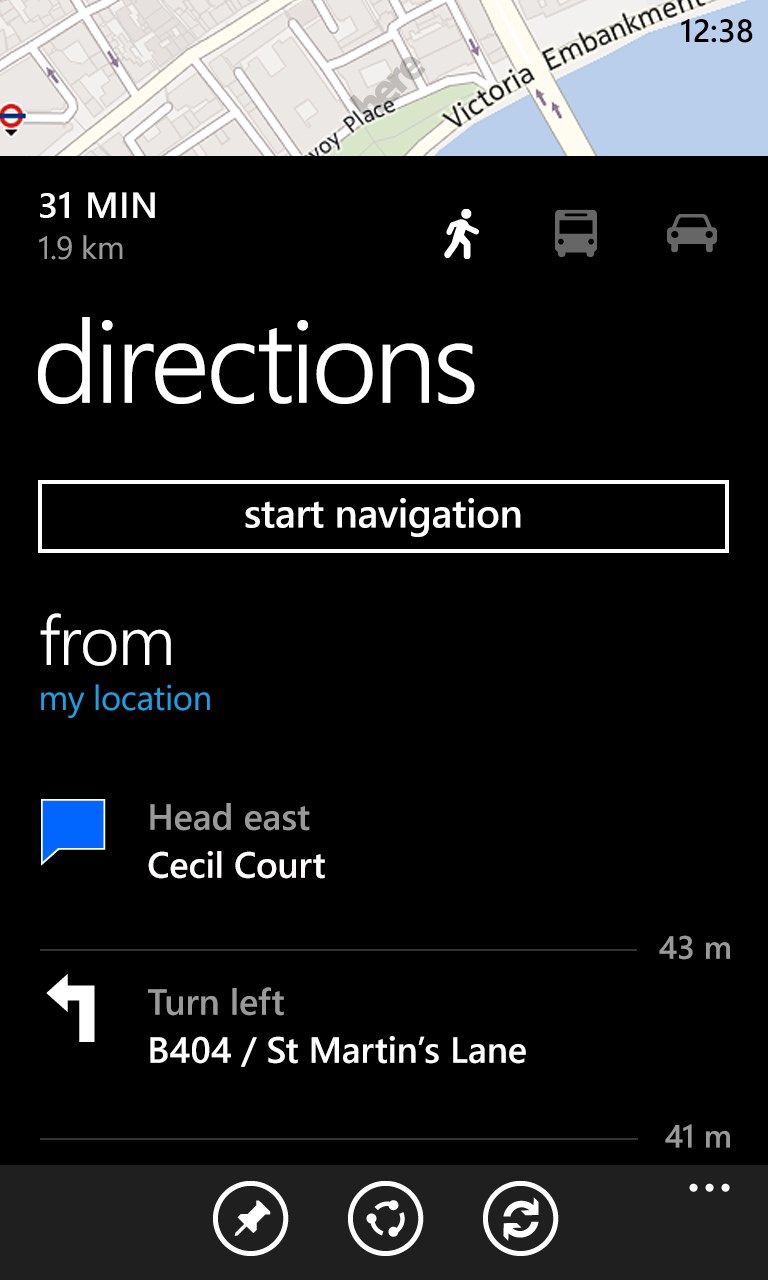Screen dimensions: 768x1280
Task: Switch to driving mode
Action: (x=692, y=234)
